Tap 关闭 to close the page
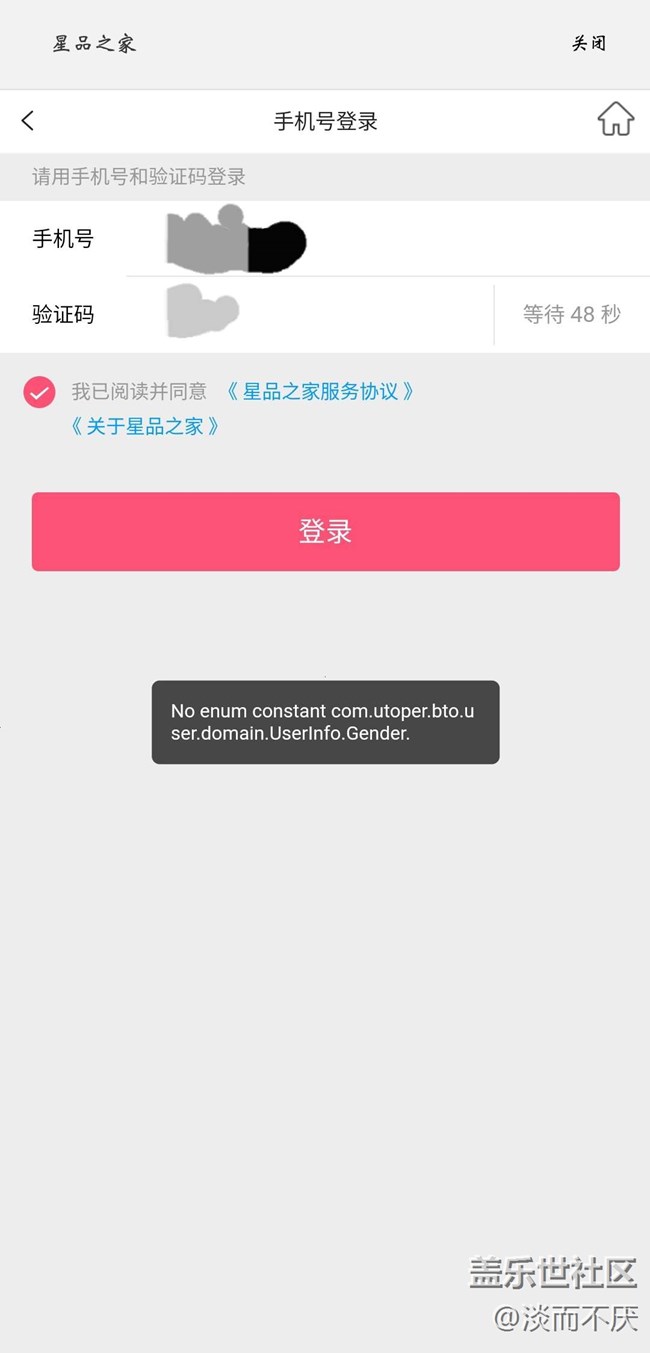Image resolution: width=650 pixels, height=1353 pixels. [x=588, y=43]
